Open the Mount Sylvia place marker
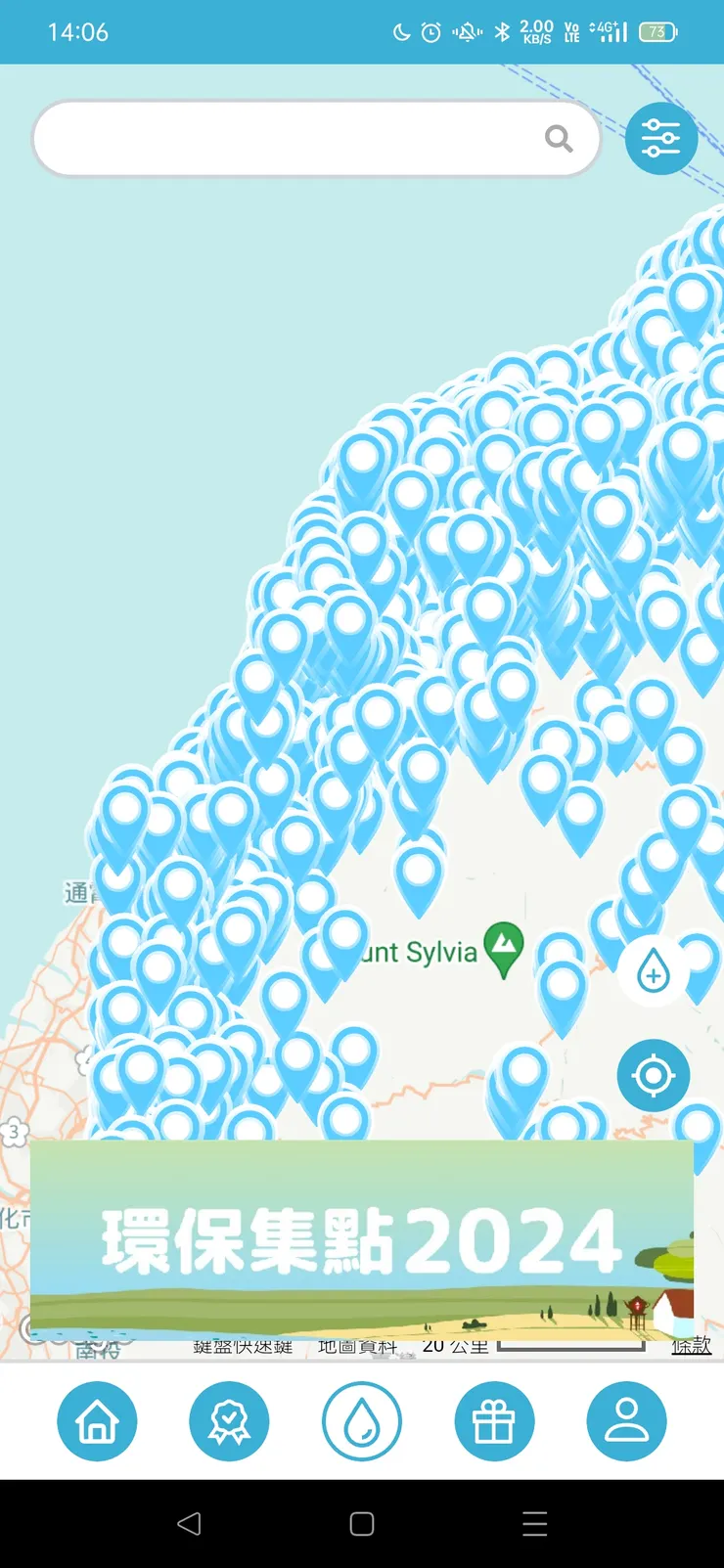Screen dimensions: 724x1568 click(x=504, y=946)
